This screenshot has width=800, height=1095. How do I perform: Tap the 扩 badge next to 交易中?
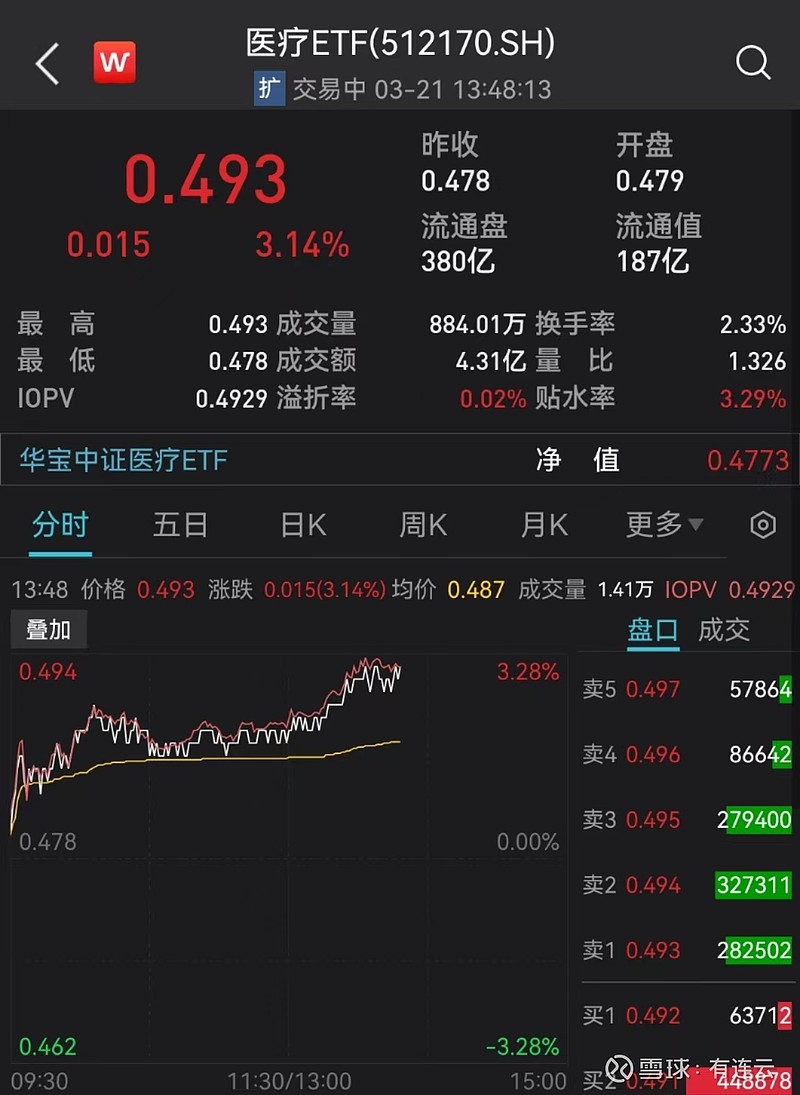(268, 89)
